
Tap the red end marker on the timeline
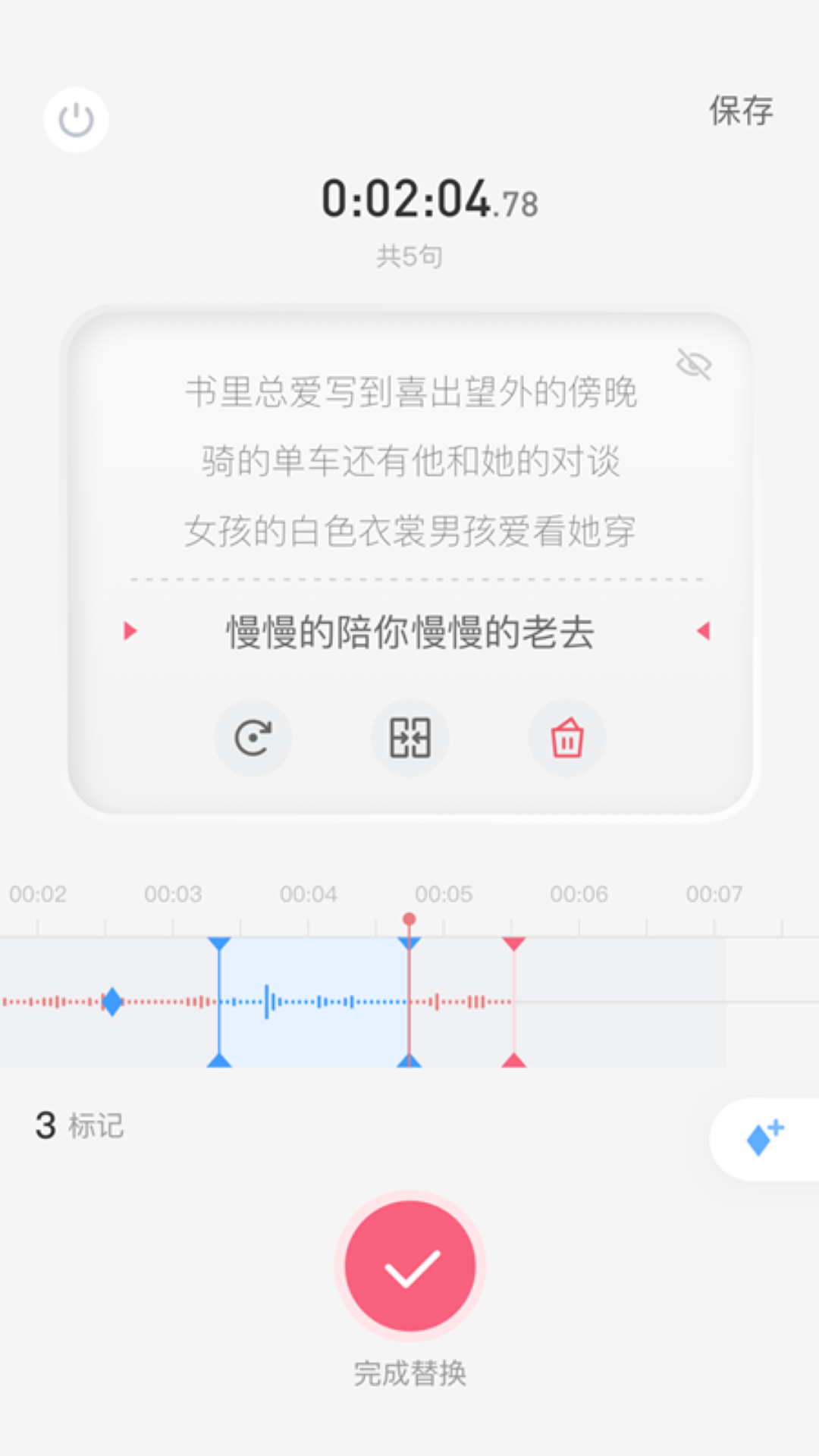(x=514, y=945)
